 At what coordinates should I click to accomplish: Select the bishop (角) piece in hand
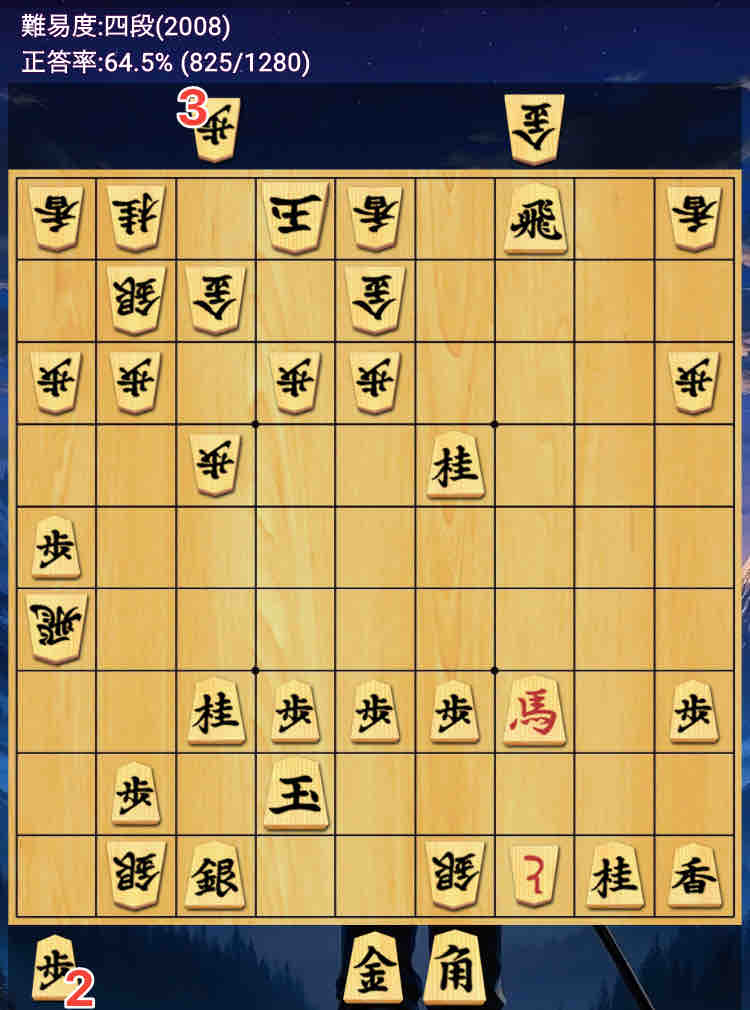point(454,966)
